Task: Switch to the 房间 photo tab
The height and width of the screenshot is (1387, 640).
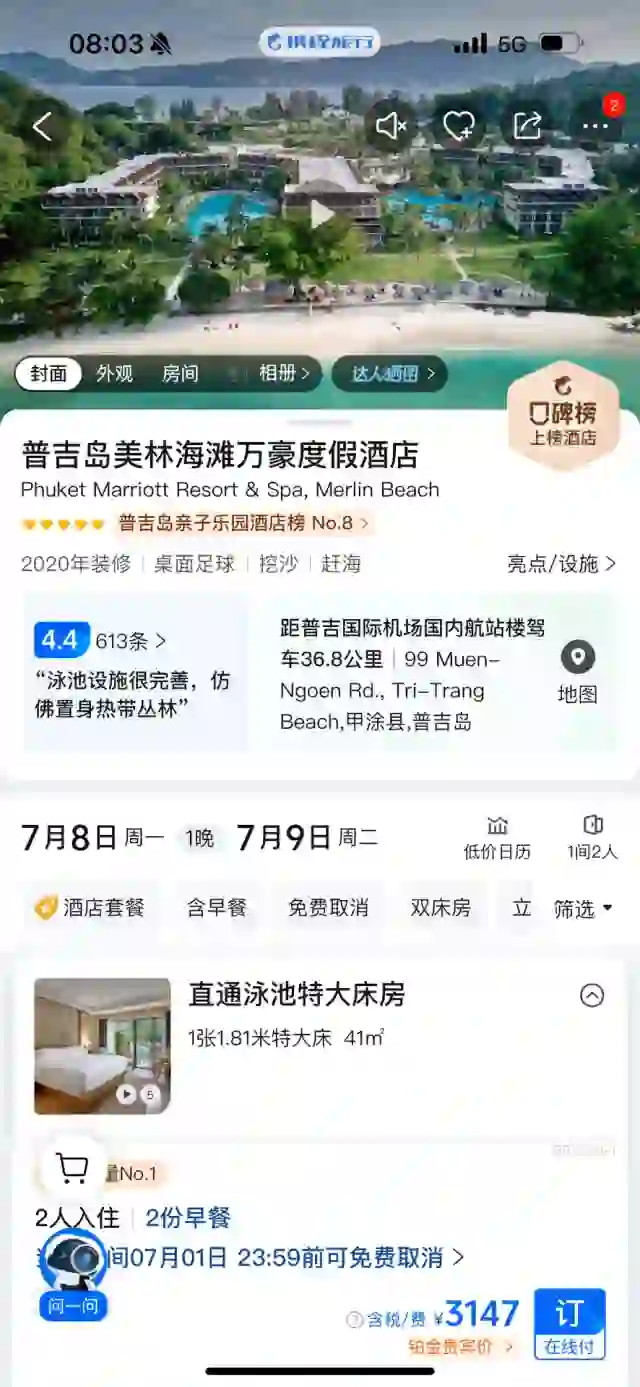Action: (x=180, y=374)
